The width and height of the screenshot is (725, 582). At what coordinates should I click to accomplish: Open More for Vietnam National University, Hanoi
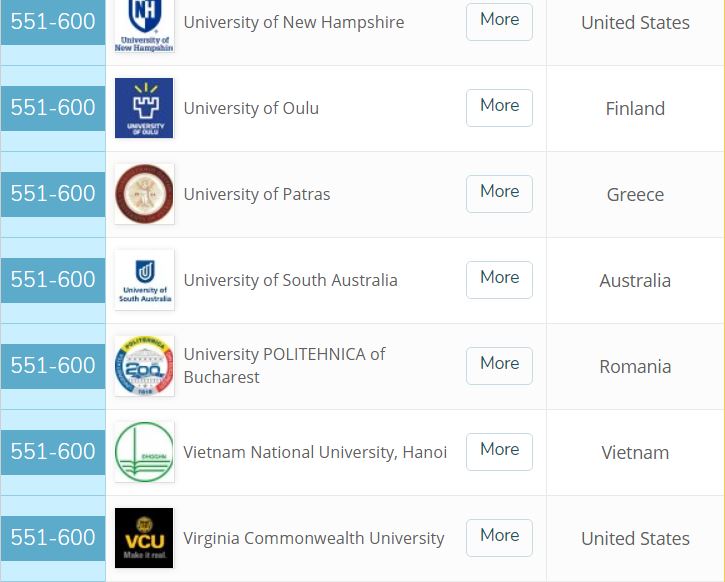(x=499, y=450)
